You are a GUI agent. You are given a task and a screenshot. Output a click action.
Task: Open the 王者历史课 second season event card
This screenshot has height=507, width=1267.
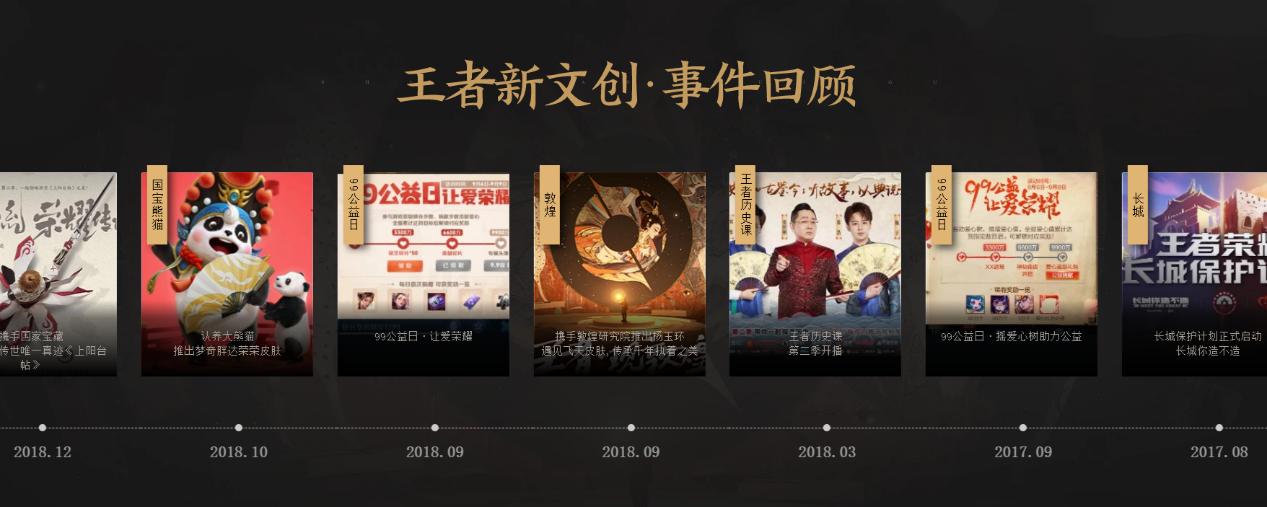pyautogui.click(x=815, y=274)
